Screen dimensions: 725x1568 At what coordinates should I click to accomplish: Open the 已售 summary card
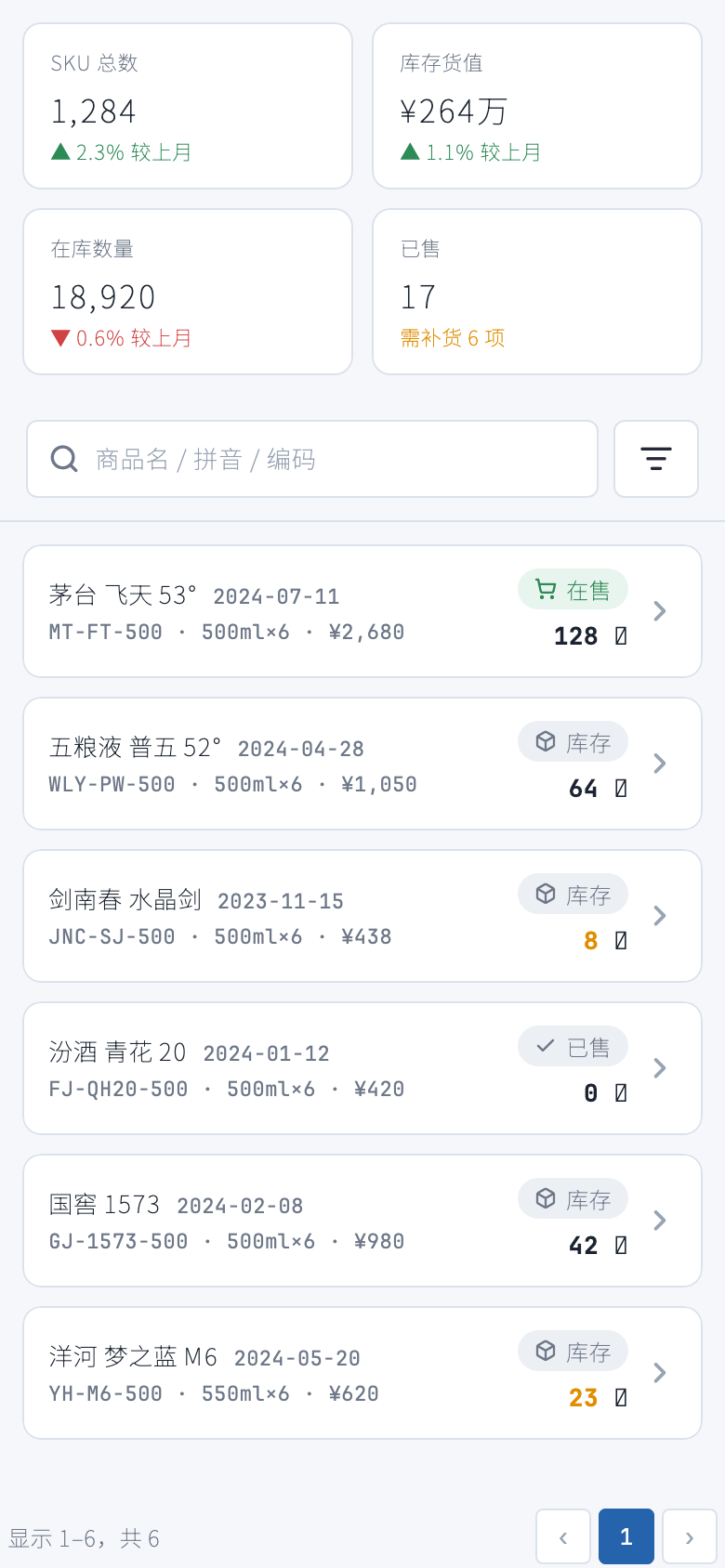coord(537,292)
